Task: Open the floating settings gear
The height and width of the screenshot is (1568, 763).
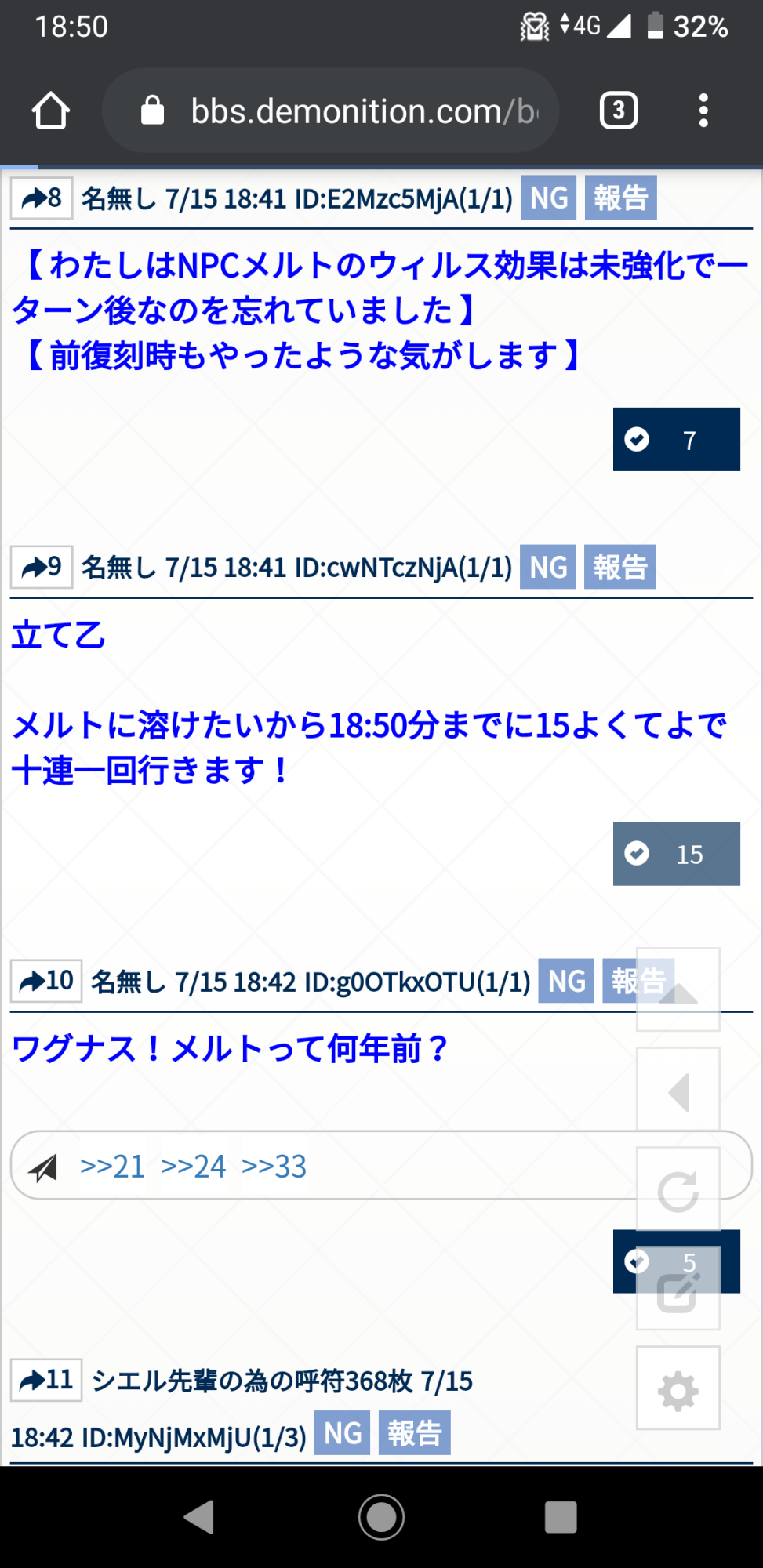Action: 678,1391
